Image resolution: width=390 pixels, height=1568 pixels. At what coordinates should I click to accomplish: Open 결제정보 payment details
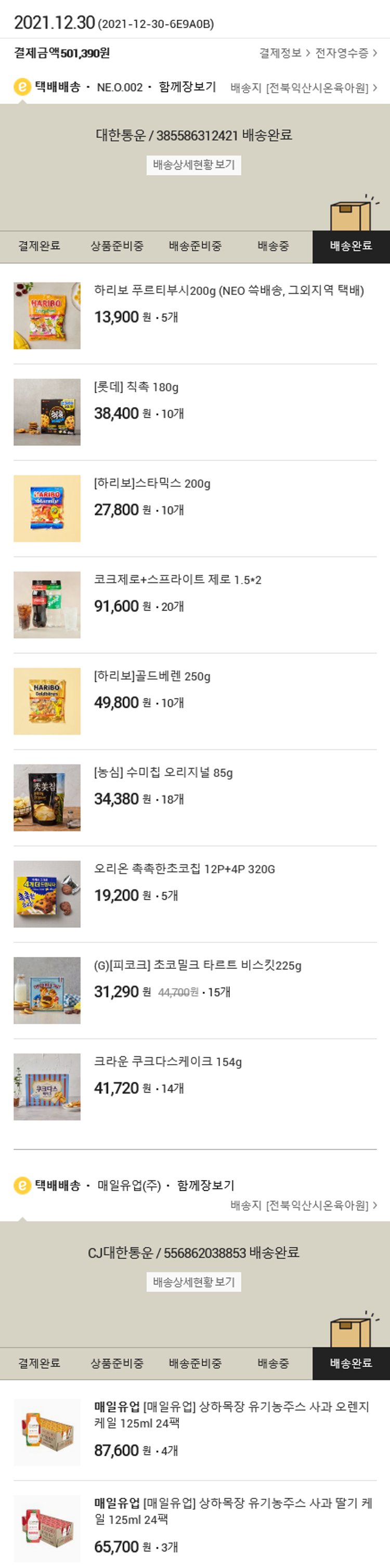pos(284,53)
